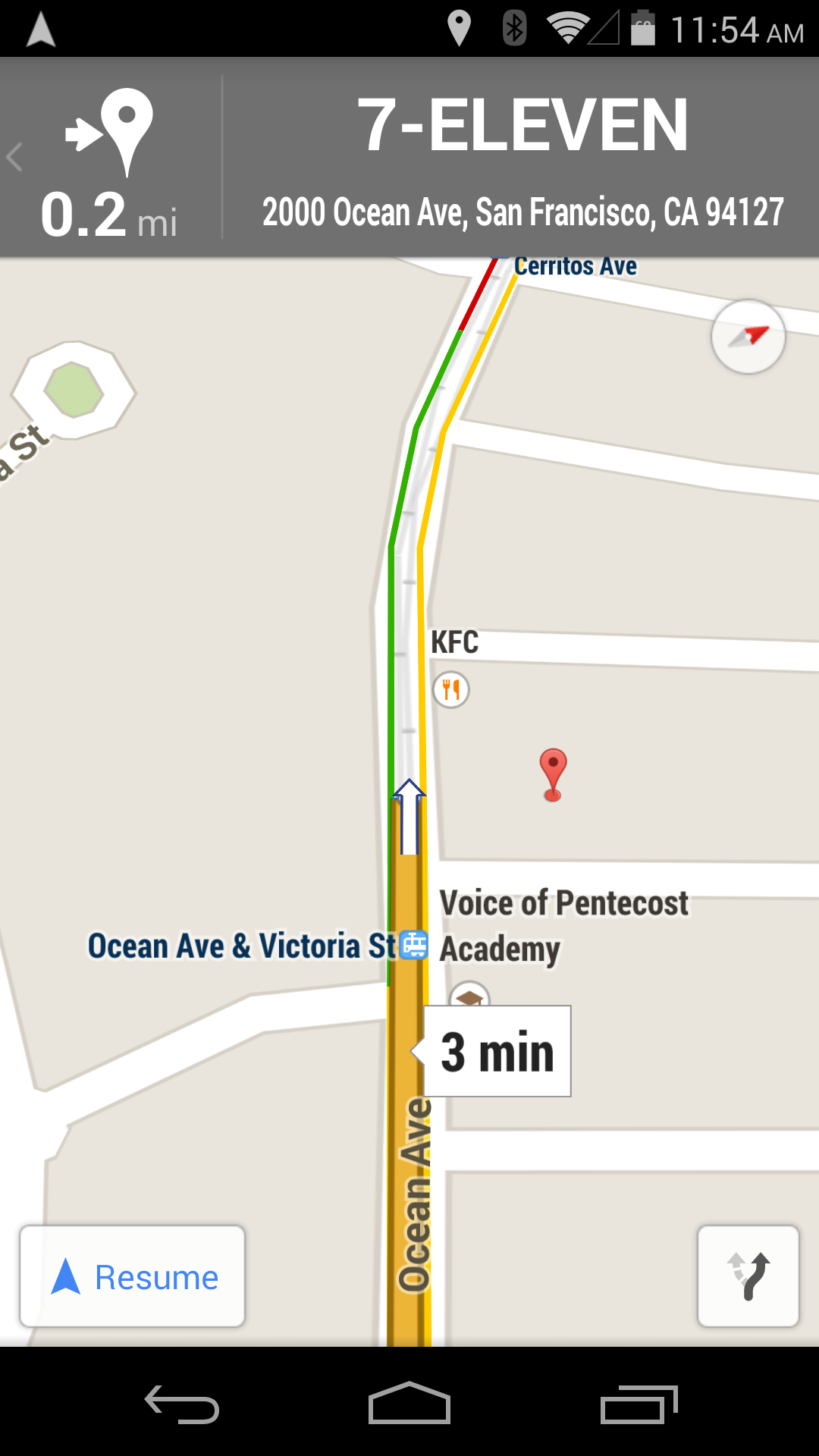The image size is (819, 1456).
Task: Open the Cerritos Ave street label
Action: click(575, 265)
